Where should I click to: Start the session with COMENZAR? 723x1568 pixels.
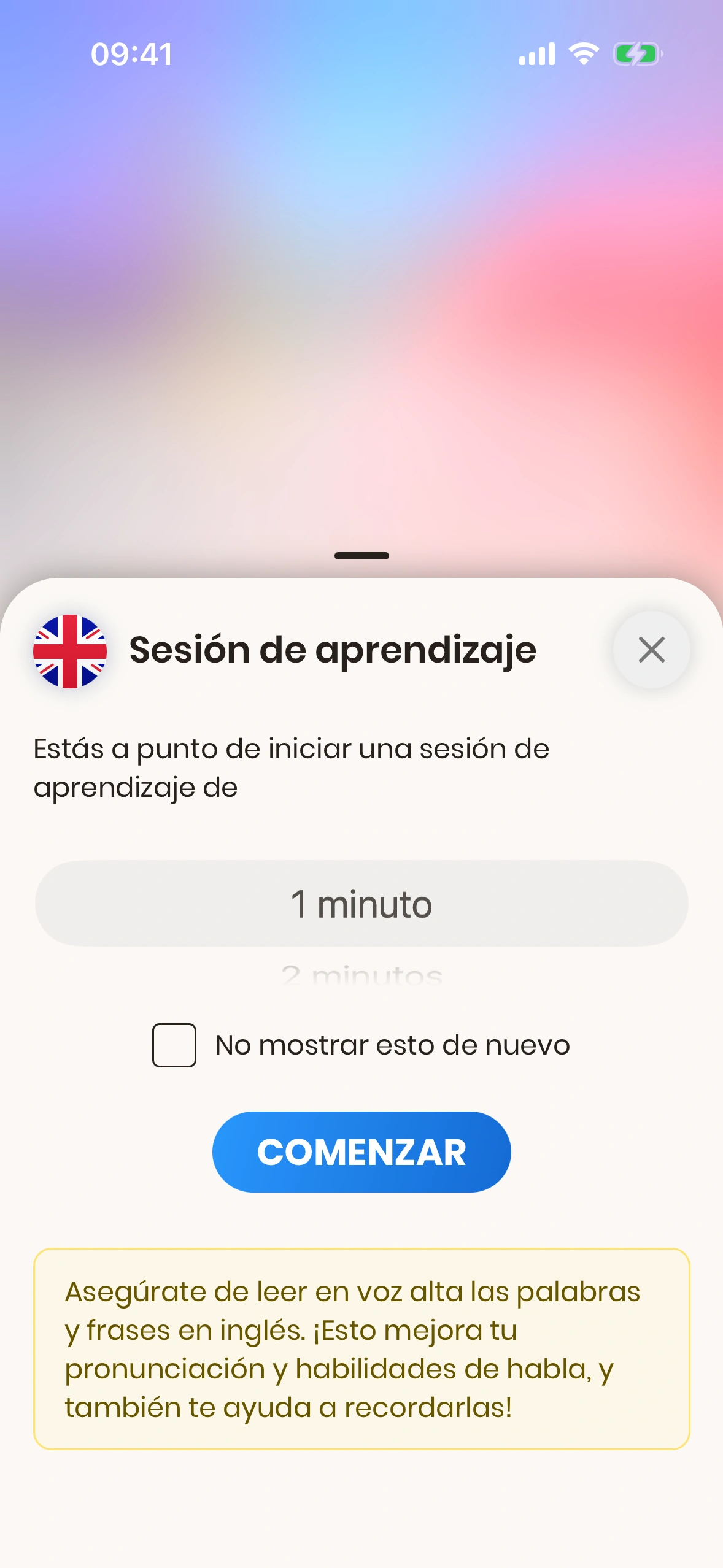pyautogui.click(x=361, y=1151)
